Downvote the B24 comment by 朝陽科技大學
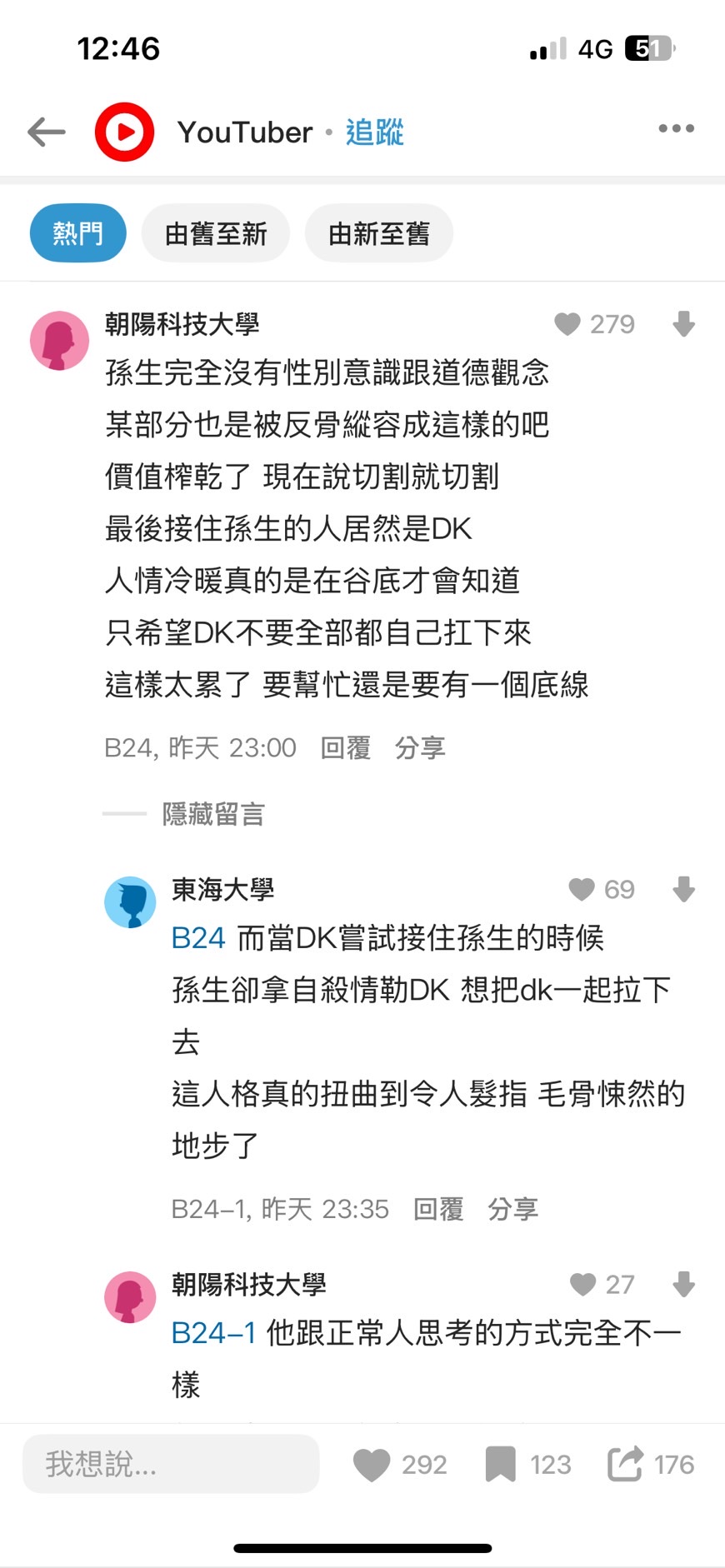Viewport: 725px width, 1568px height. coord(683,324)
